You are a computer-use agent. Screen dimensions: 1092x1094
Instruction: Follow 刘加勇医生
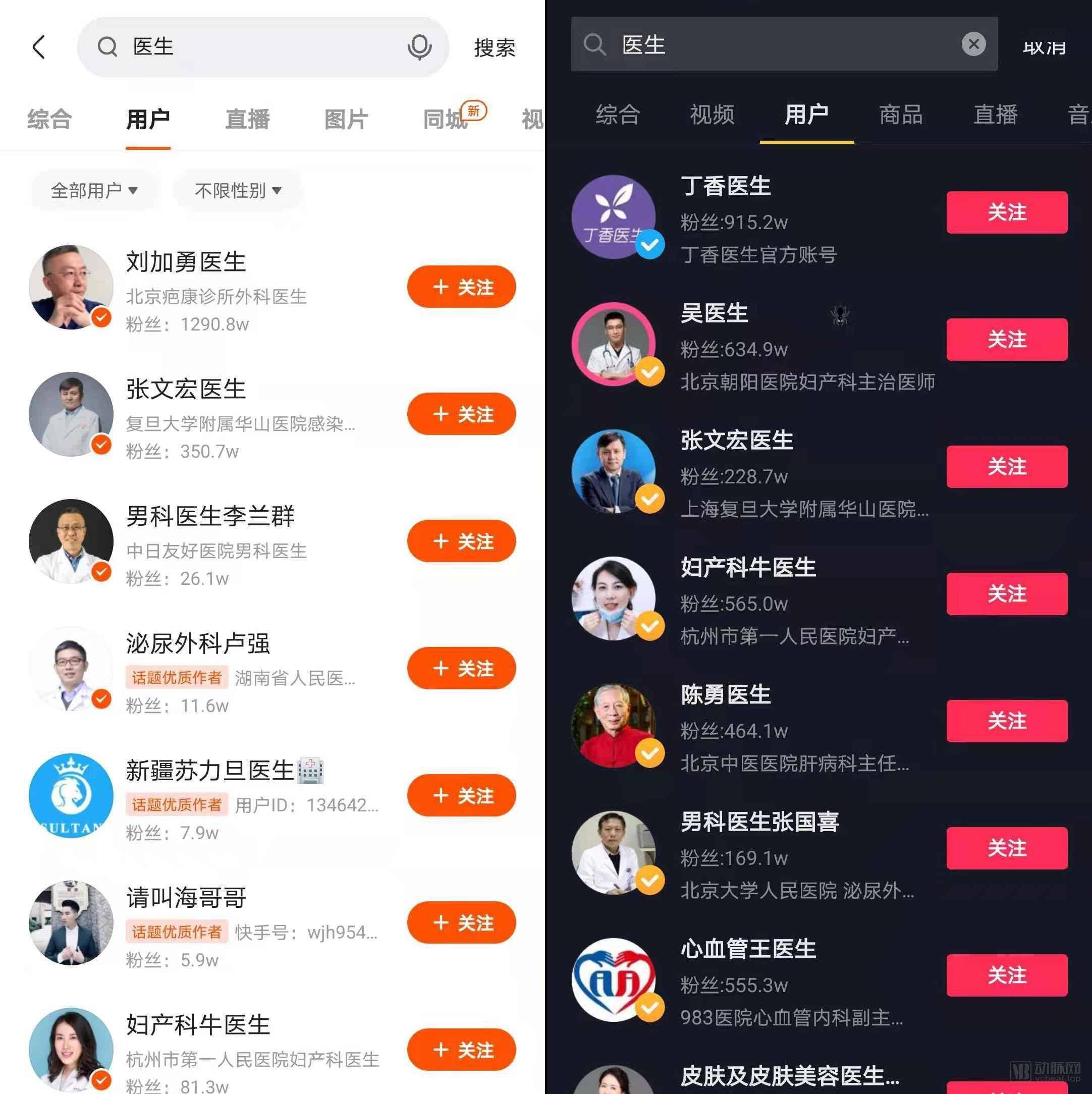click(x=461, y=287)
